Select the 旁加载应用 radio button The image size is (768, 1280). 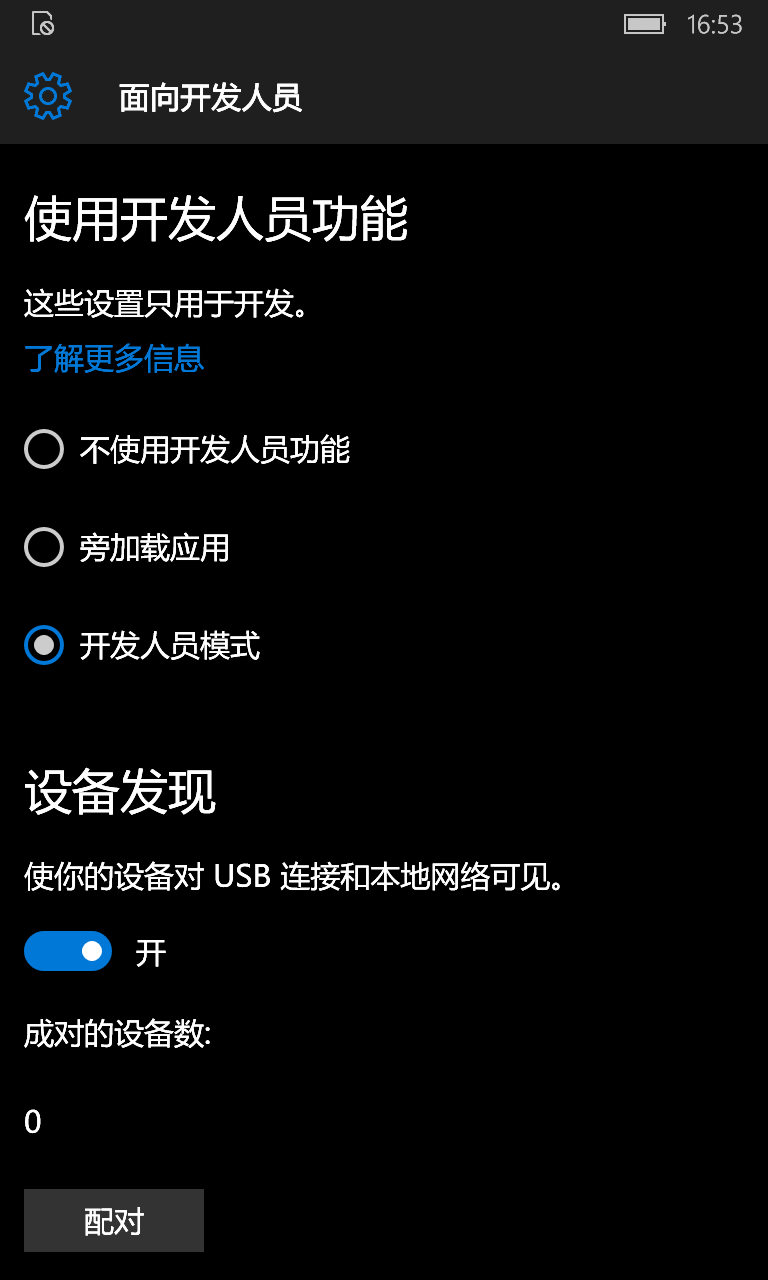click(127, 548)
